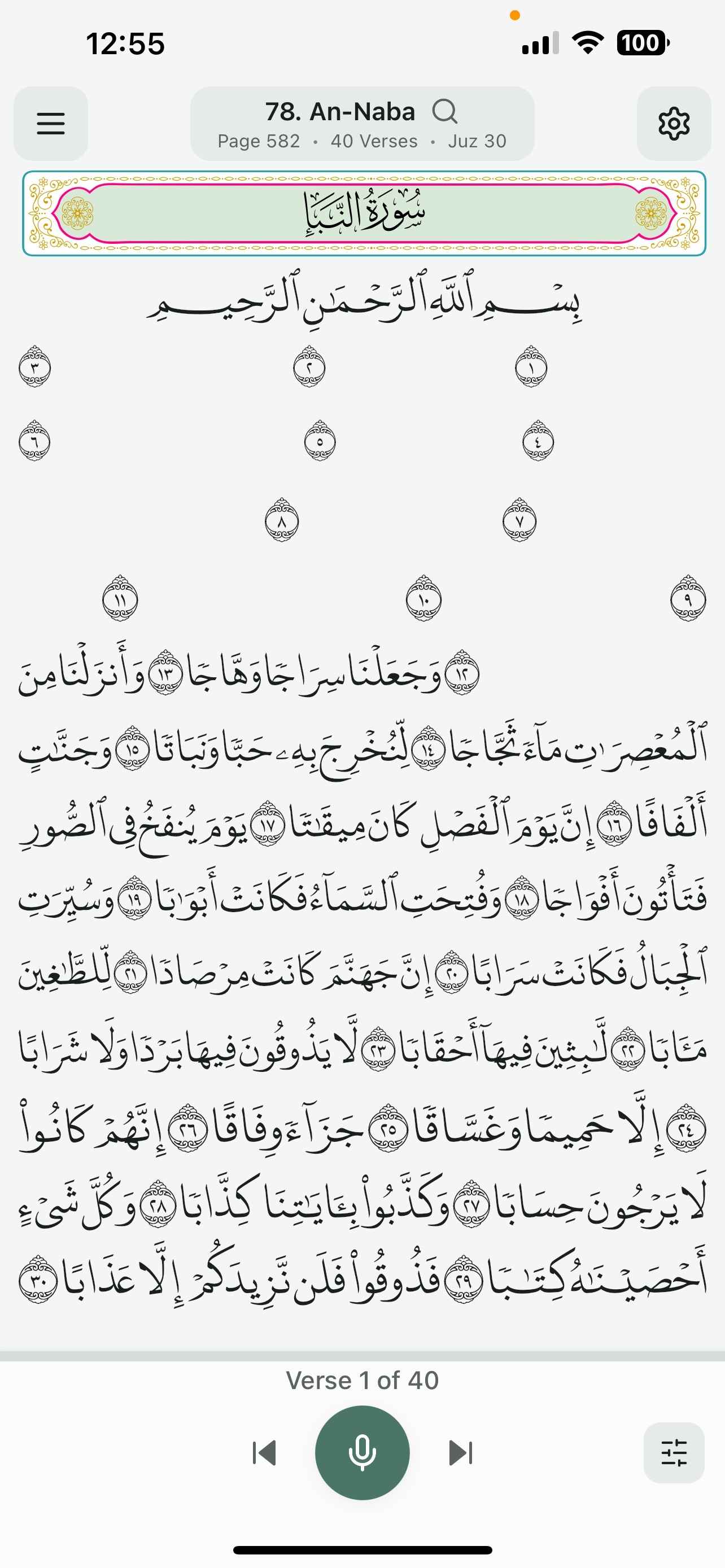Open the settings gear
This screenshot has width=725, height=1568.
(674, 124)
